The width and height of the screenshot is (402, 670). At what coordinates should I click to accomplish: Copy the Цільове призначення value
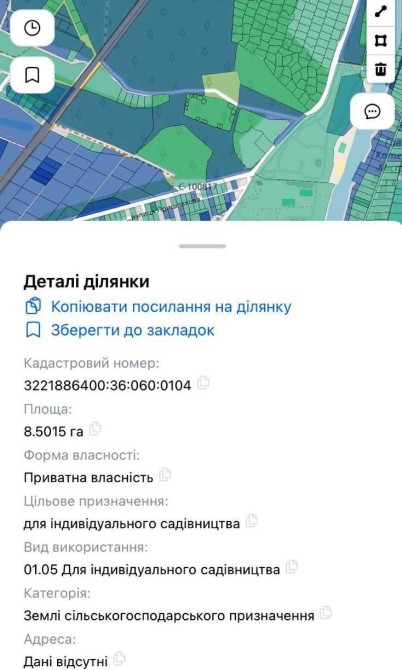tap(252, 520)
